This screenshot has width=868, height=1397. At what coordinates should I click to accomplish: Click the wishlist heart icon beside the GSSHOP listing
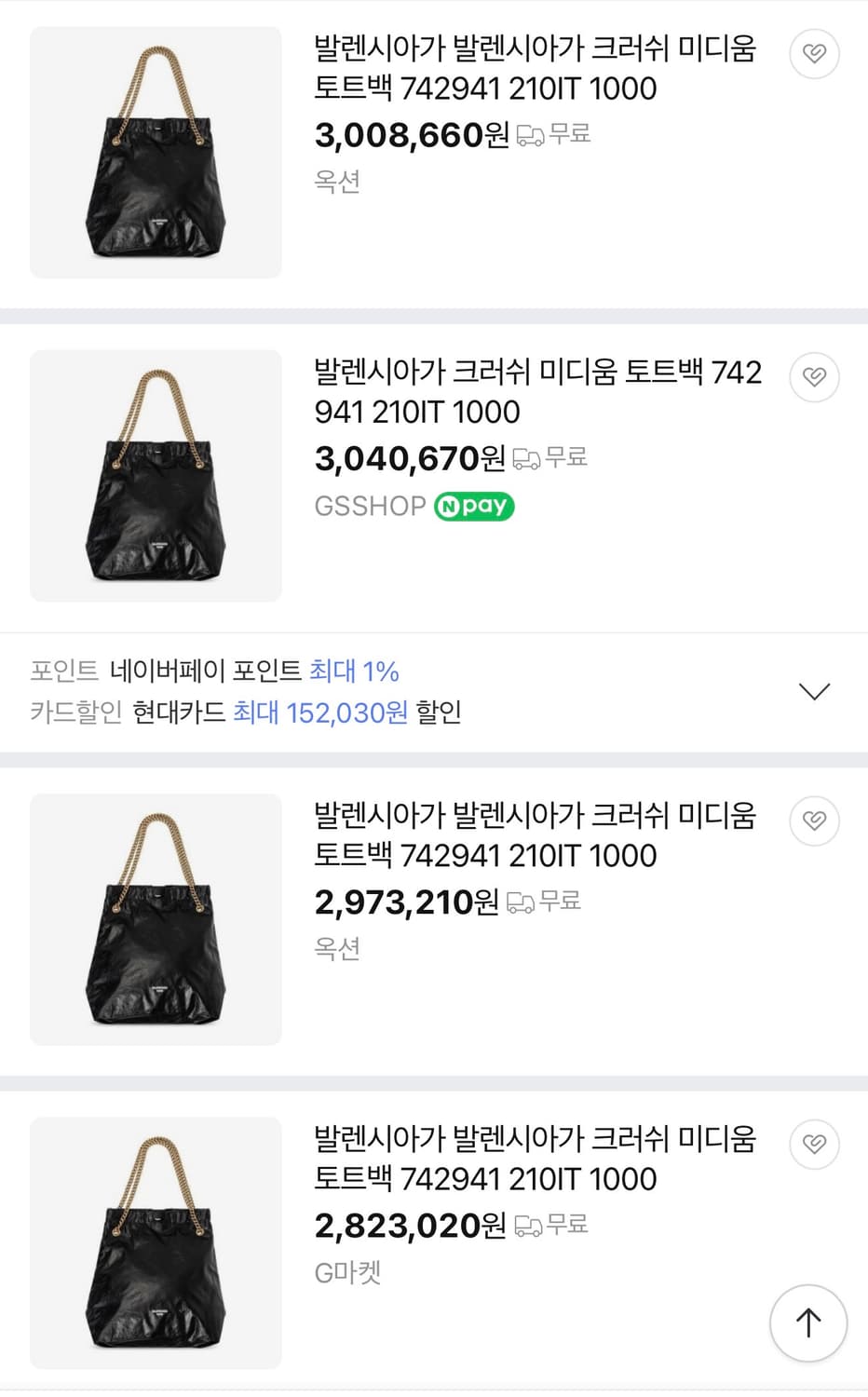(x=814, y=376)
